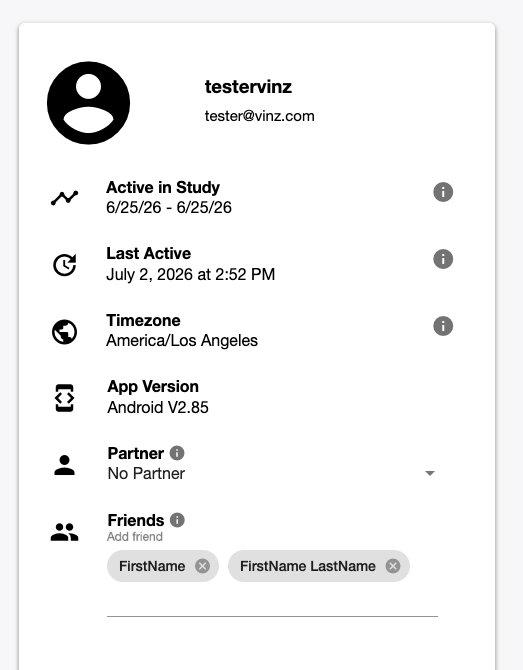The image size is (523, 670).
Task: Show info about Last Active
Action: pos(443,259)
